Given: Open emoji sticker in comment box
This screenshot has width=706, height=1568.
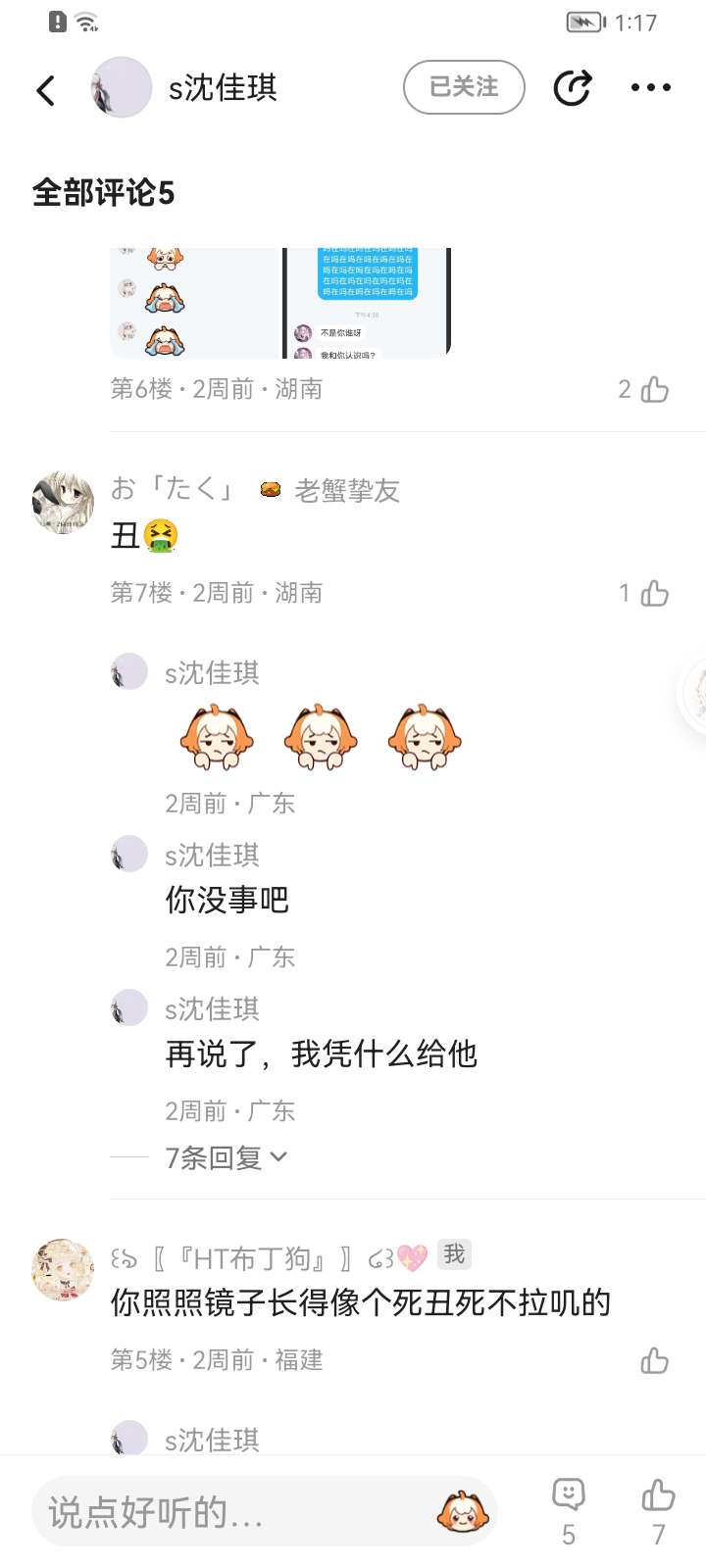Looking at the screenshot, I should [463, 1512].
